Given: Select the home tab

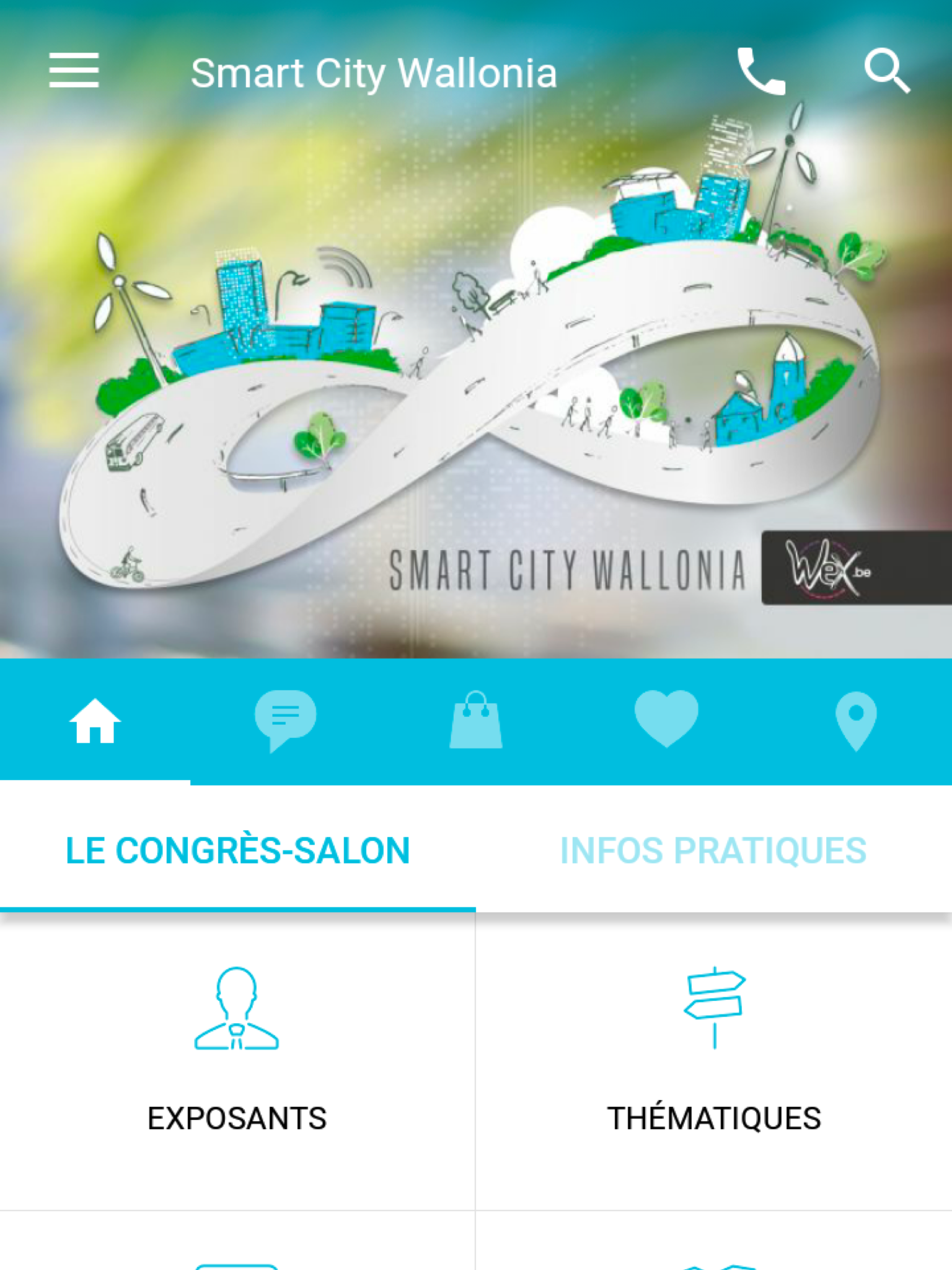Looking at the screenshot, I should pos(95,721).
